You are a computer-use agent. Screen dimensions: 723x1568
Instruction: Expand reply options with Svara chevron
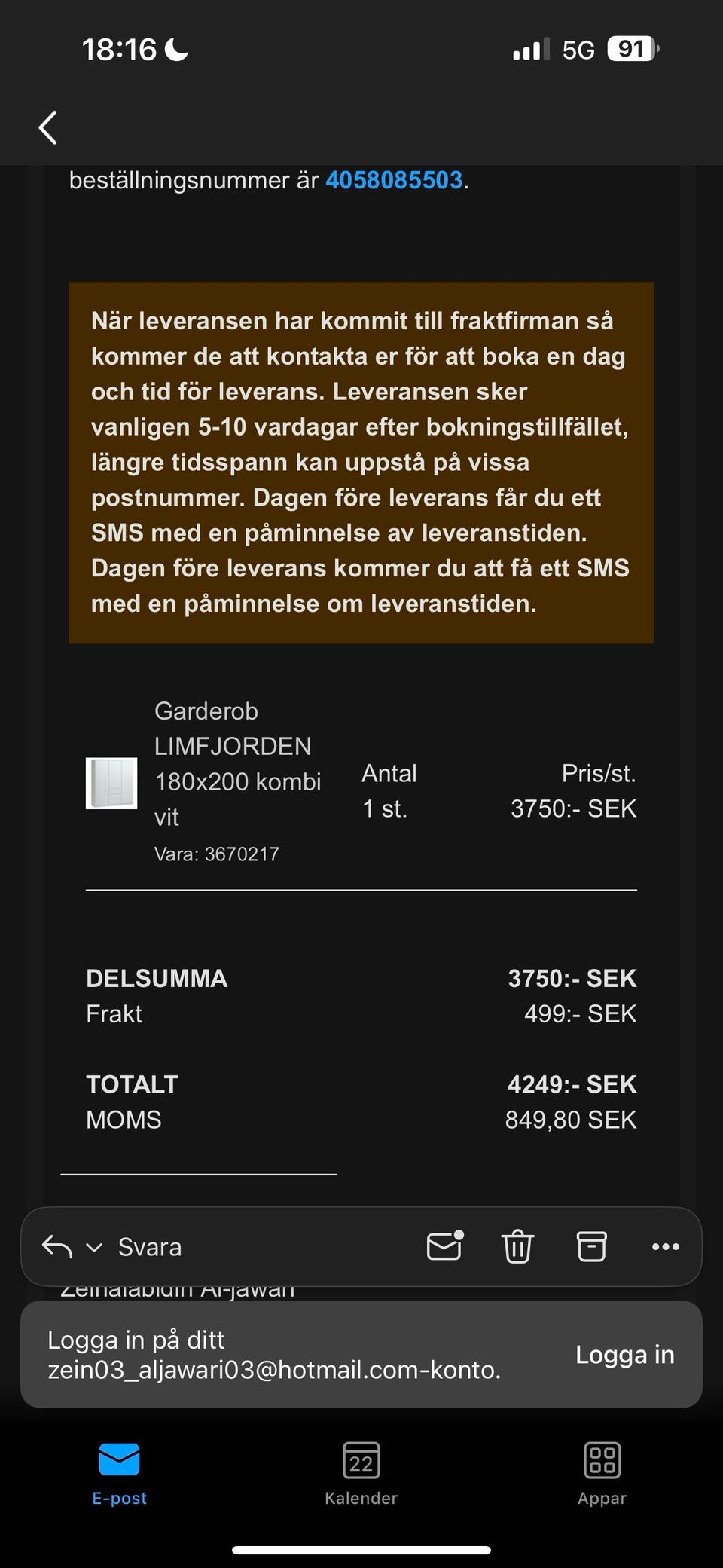click(x=95, y=1246)
